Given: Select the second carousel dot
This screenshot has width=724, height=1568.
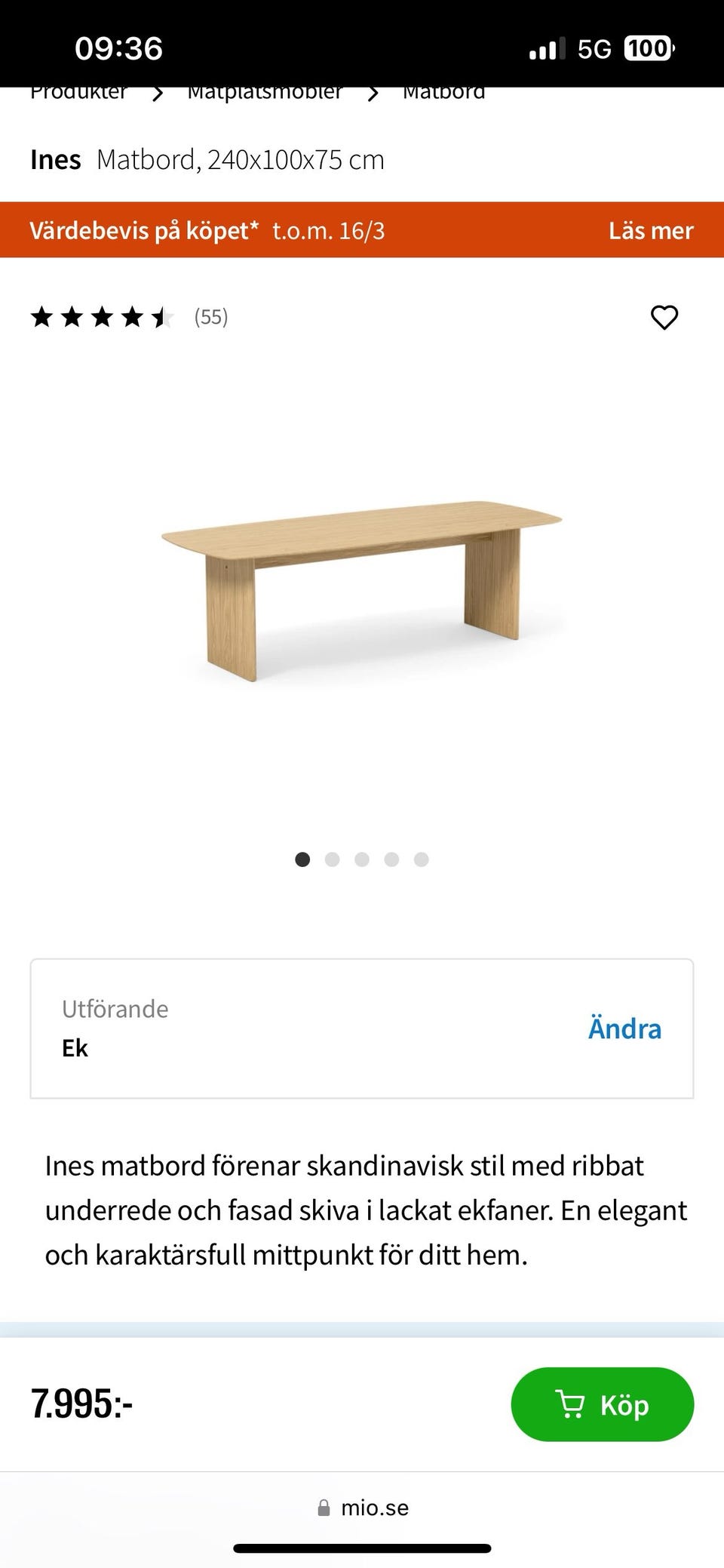Looking at the screenshot, I should pyautogui.click(x=332, y=859).
